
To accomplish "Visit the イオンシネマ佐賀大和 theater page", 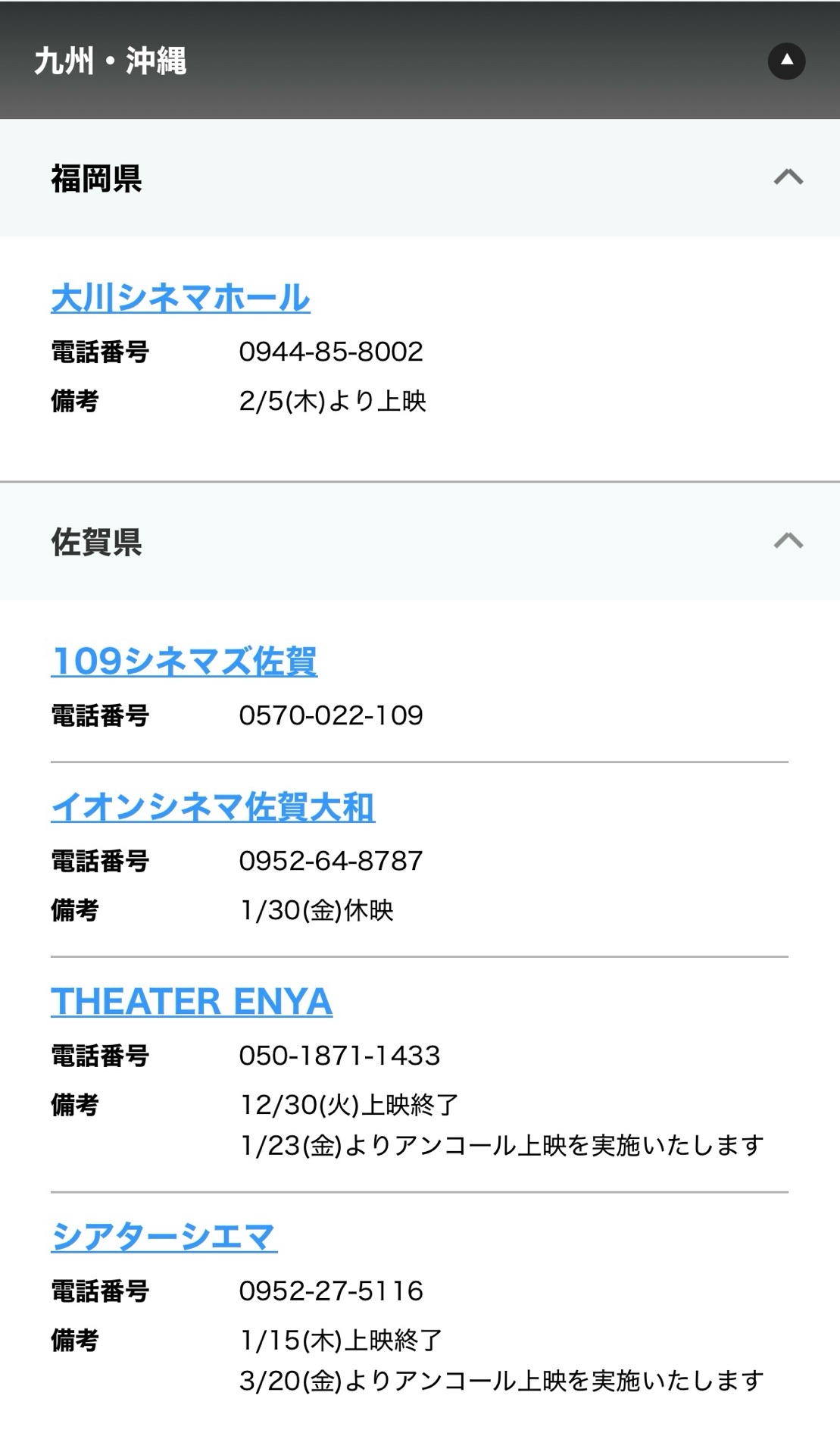I will point(213,807).
